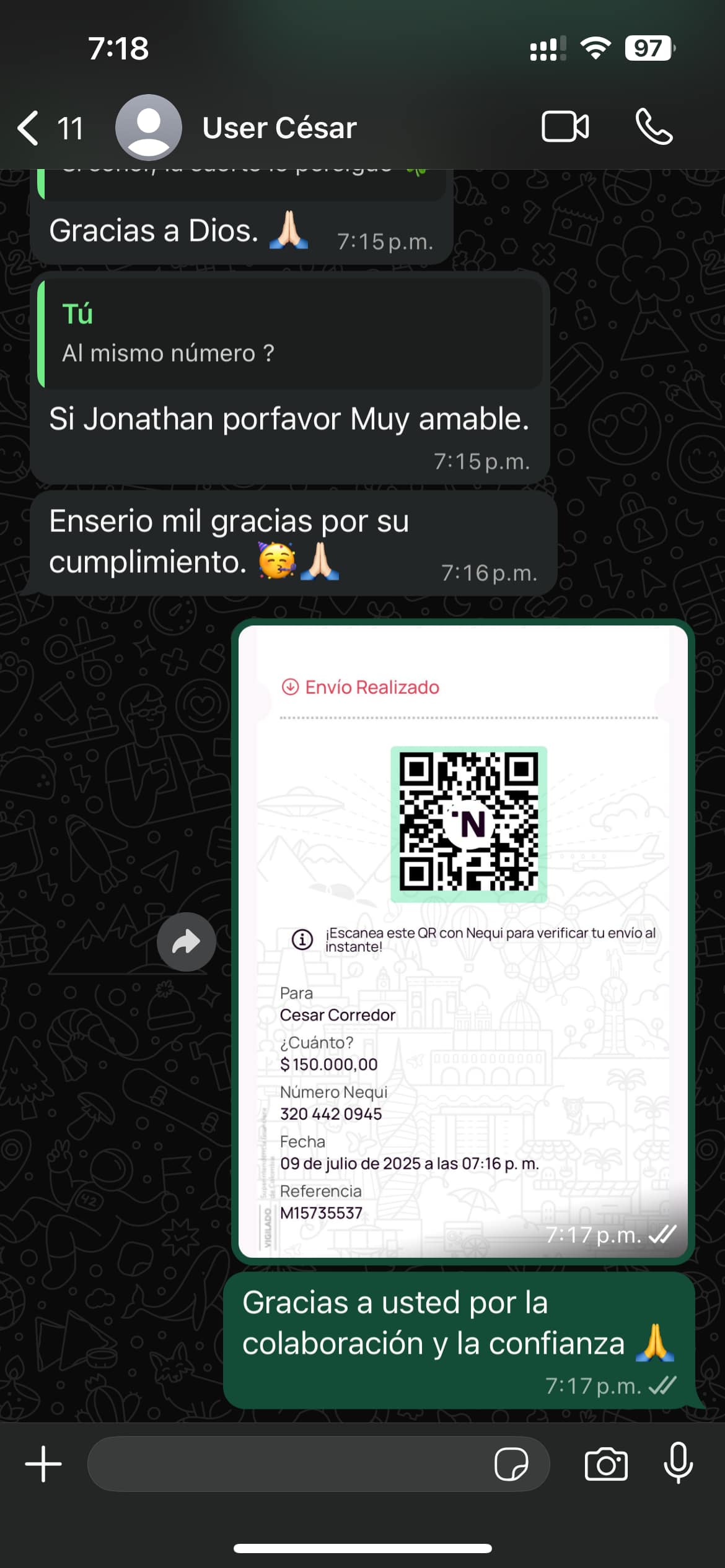725x1568 pixels.
Task: Start a voice call with User César
Action: click(654, 127)
